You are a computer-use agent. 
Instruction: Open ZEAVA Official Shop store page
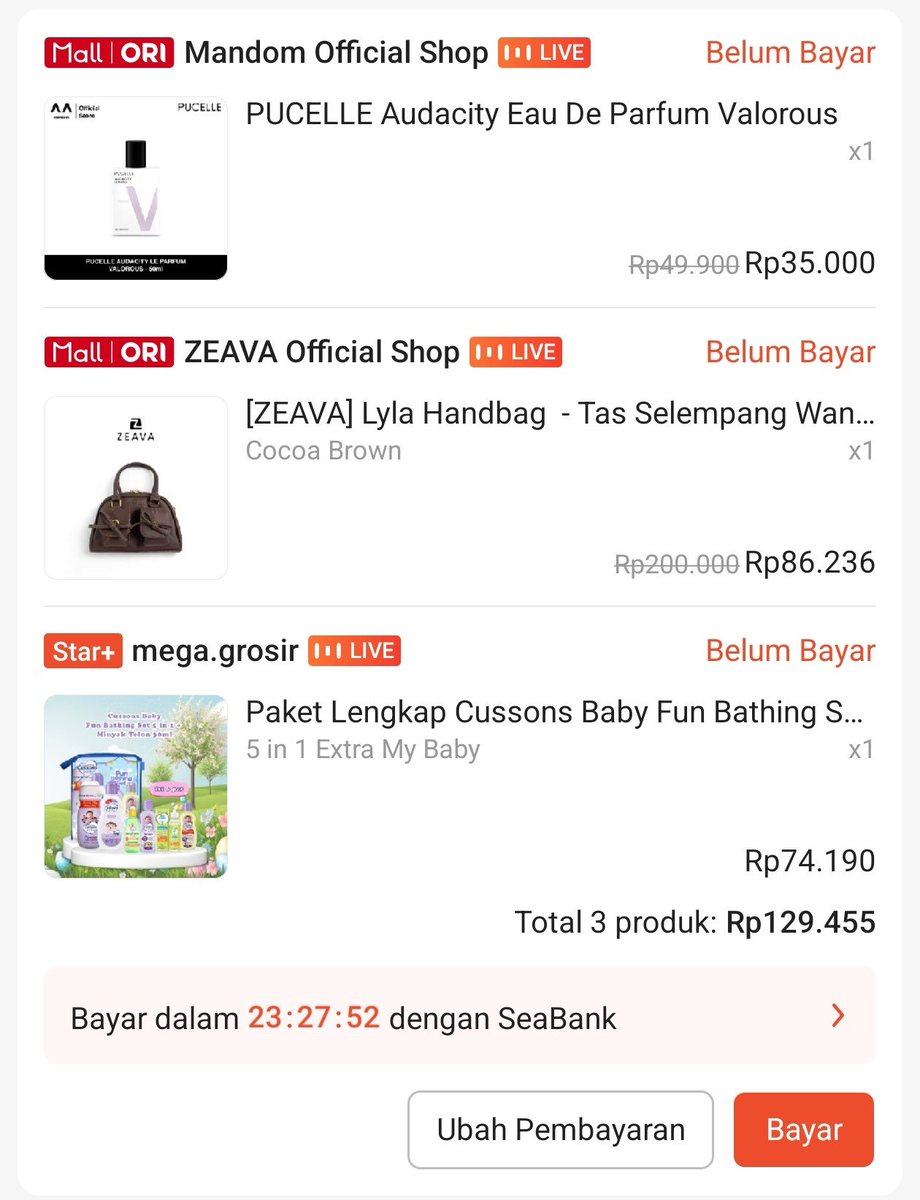[322, 352]
